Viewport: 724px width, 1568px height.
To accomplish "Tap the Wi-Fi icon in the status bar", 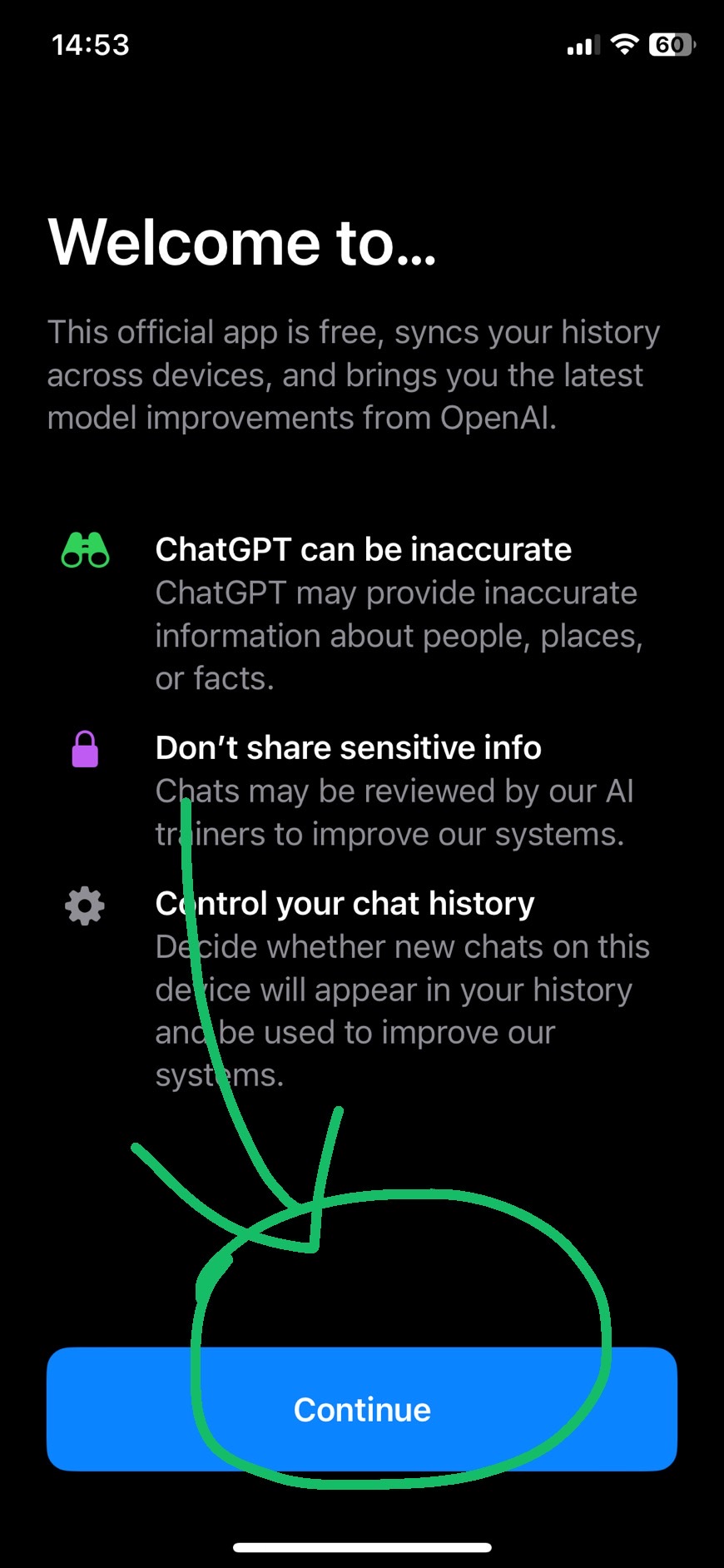I will tap(625, 44).
